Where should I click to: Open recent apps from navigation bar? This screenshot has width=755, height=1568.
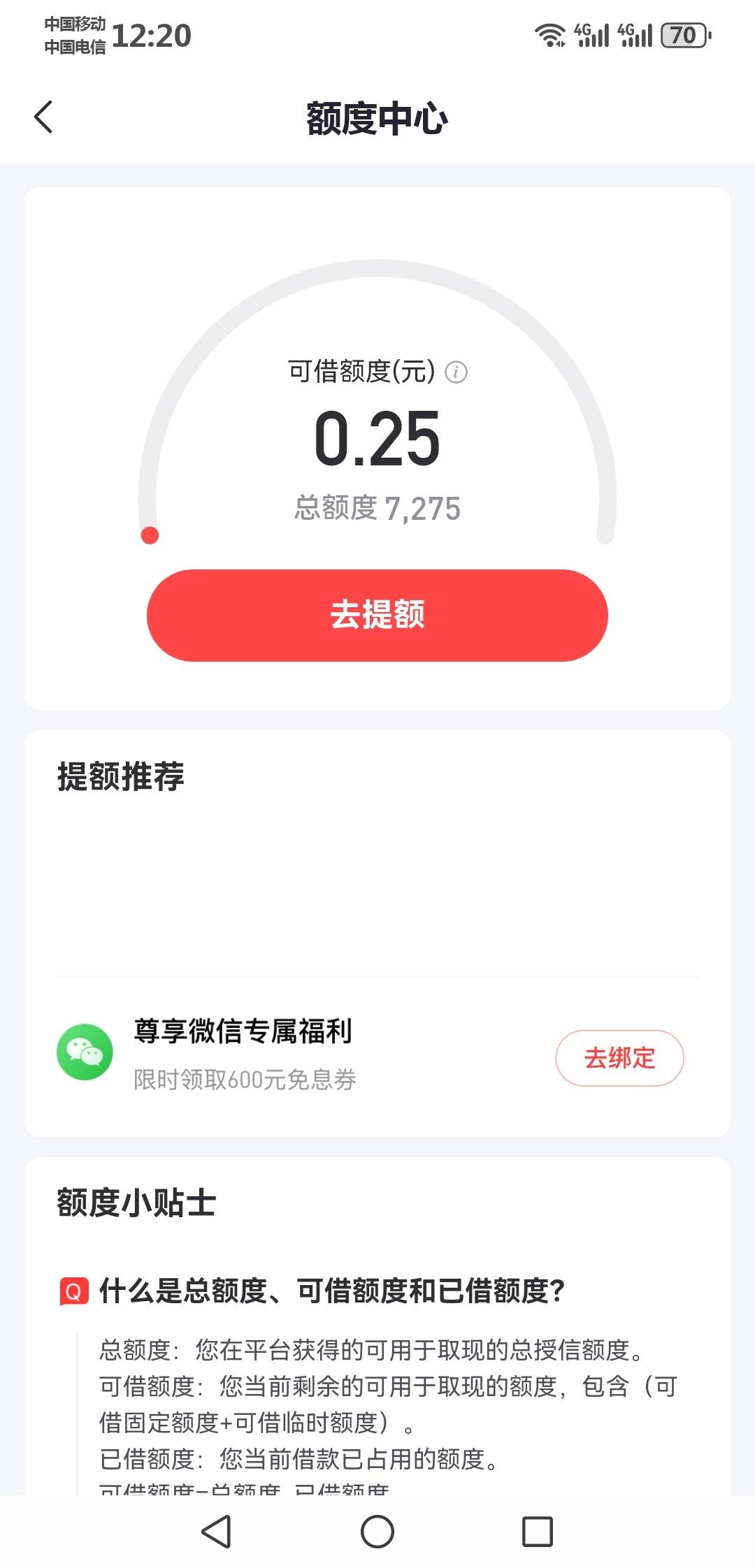click(538, 1532)
